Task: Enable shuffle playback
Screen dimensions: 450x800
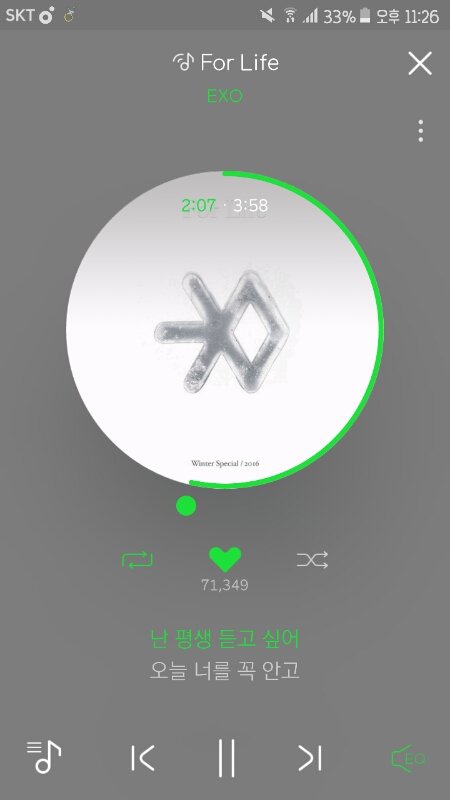Action: [312, 560]
